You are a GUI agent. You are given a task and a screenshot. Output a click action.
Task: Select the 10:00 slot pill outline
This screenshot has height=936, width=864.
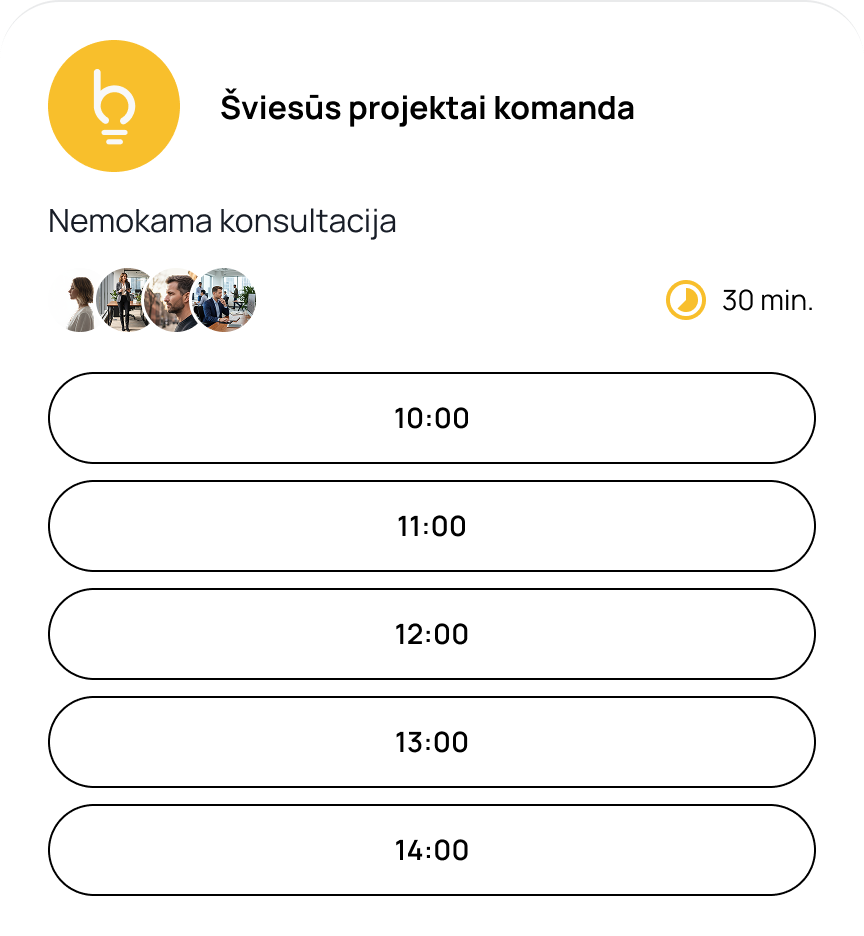pyautogui.click(x=431, y=419)
